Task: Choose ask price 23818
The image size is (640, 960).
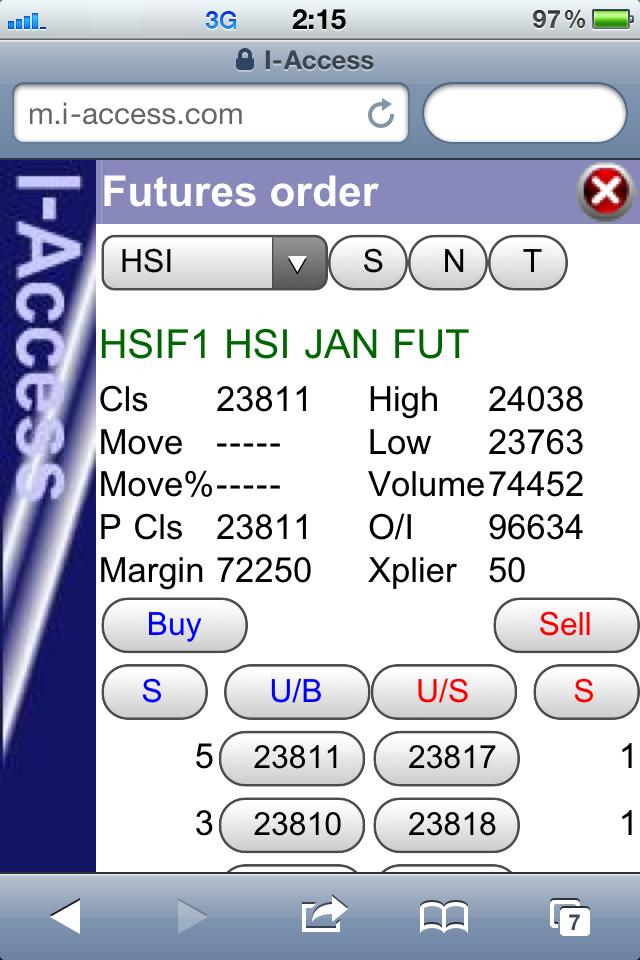Action: (446, 825)
